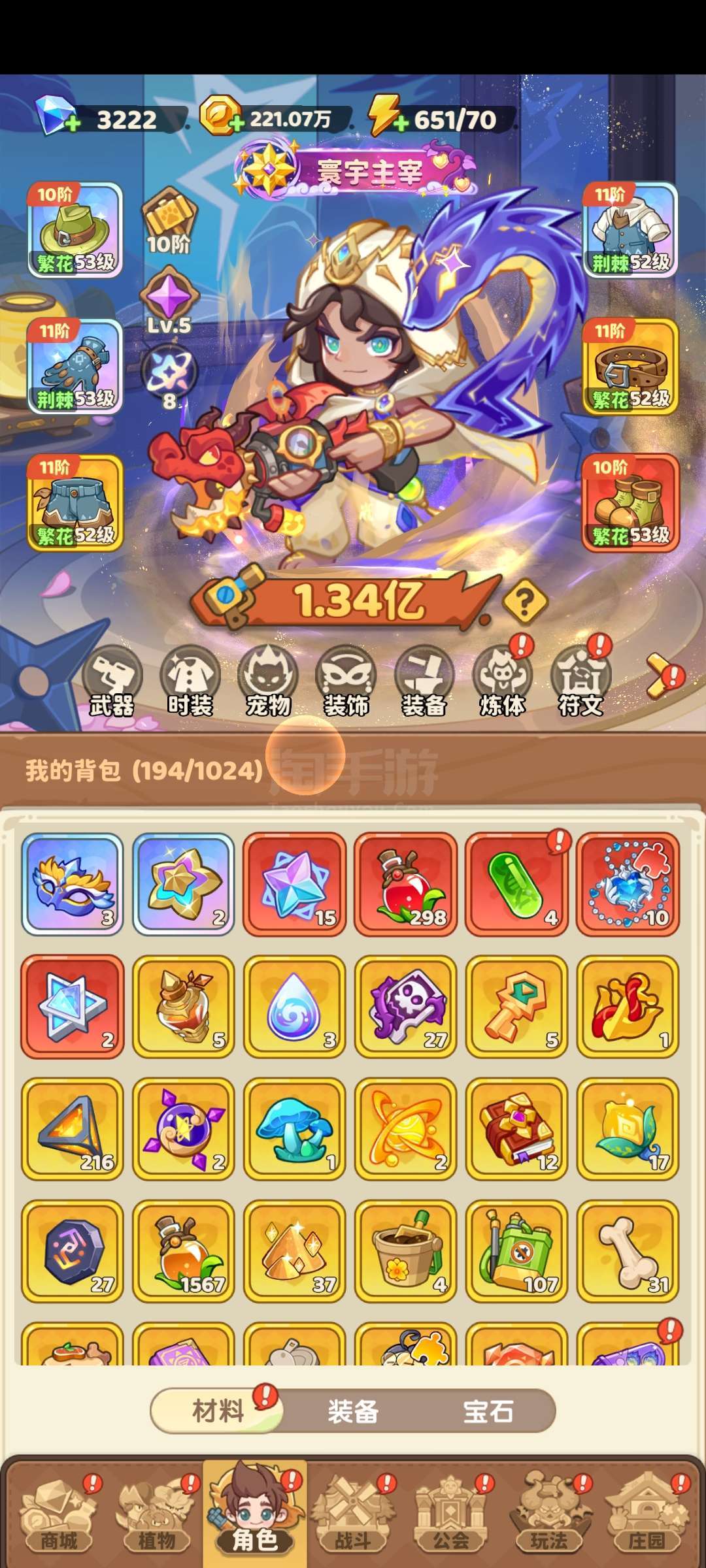Tap the question mark beside 1.34亿 power

click(524, 602)
